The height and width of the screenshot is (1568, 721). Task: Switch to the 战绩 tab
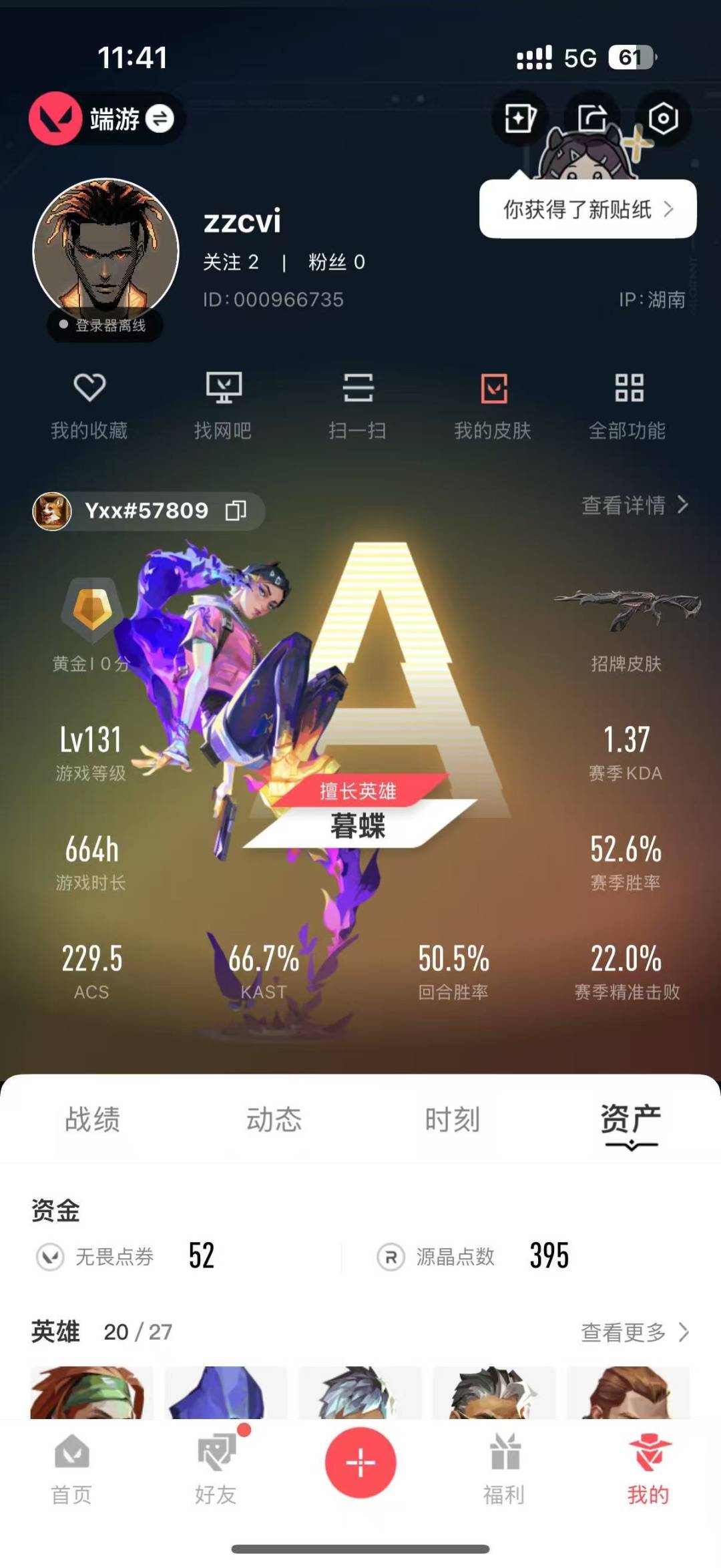(x=92, y=1119)
